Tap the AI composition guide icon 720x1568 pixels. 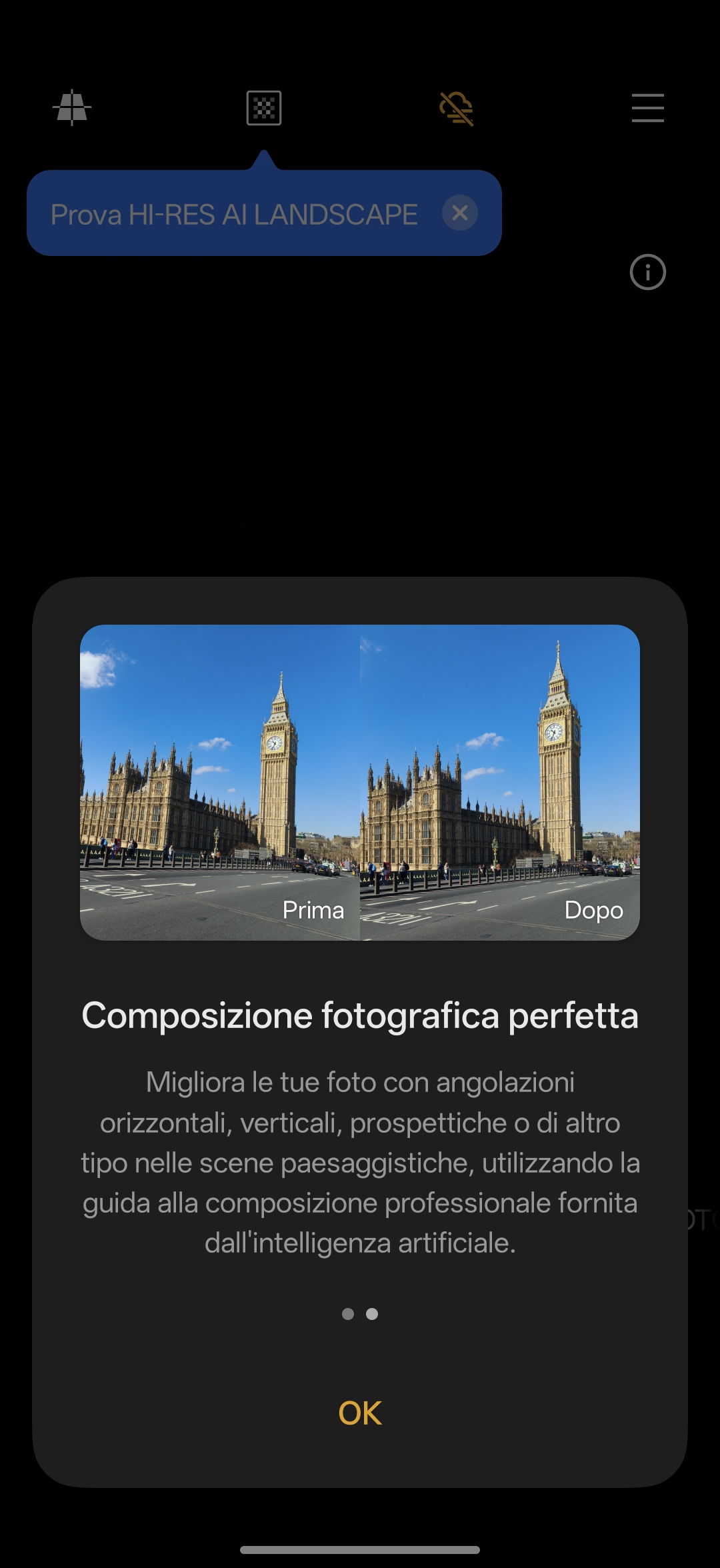coord(72,108)
